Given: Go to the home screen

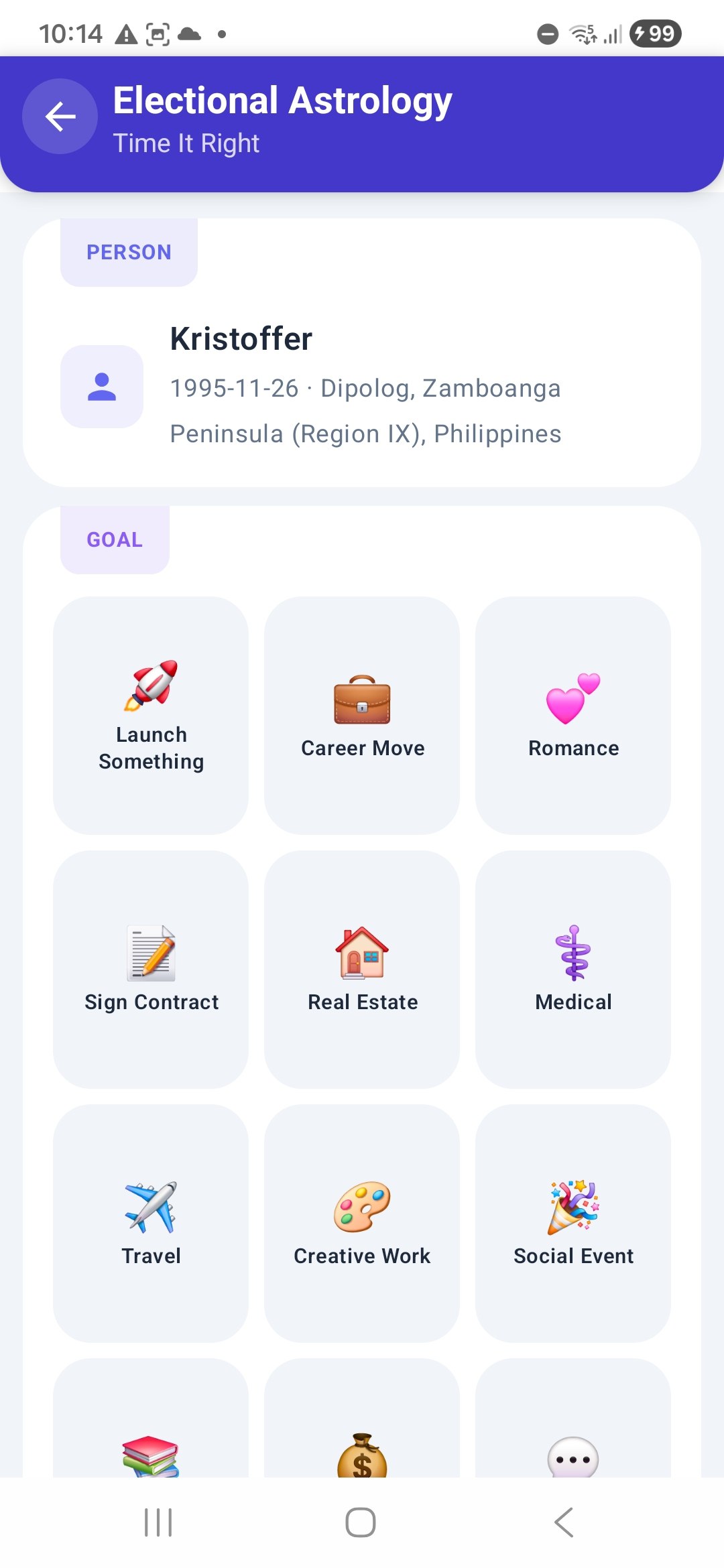Looking at the screenshot, I should [361, 1522].
